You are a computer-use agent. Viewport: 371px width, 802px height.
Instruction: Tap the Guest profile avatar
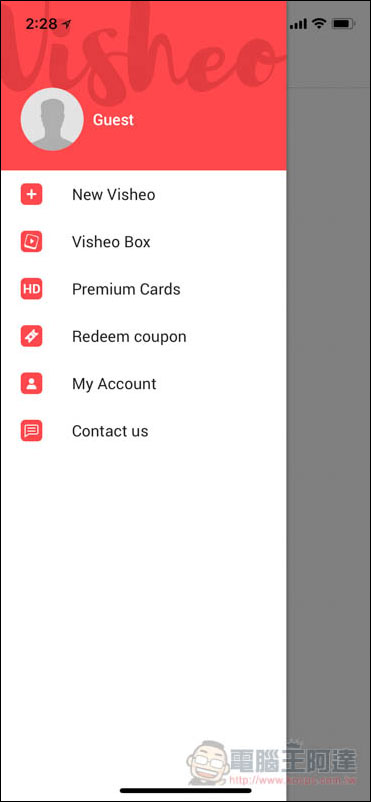[52, 119]
